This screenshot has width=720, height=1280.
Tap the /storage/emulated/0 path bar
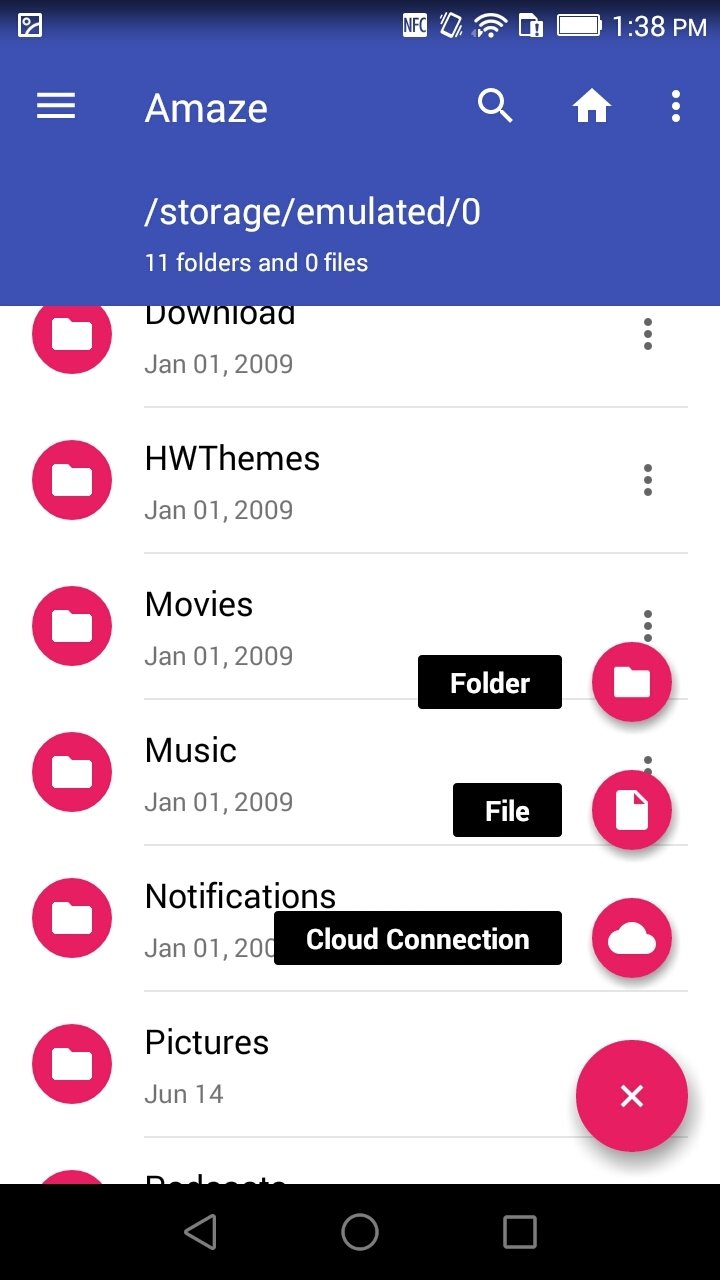(312, 212)
